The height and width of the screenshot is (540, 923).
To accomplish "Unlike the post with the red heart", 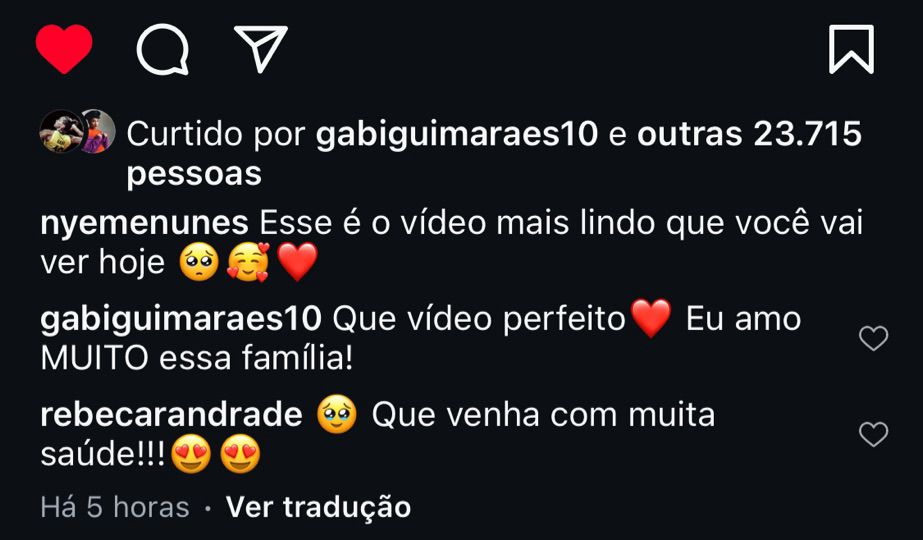I will (64, 49).
